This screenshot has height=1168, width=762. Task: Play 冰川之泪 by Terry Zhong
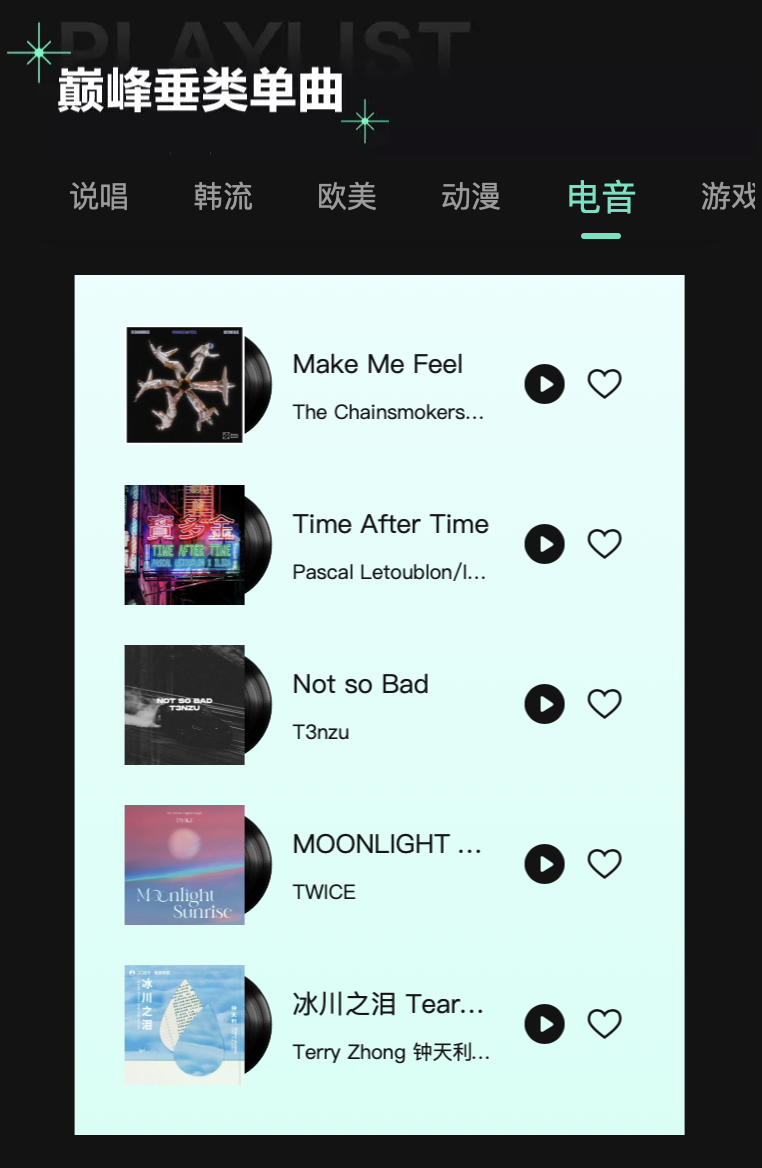point(545,1024)
